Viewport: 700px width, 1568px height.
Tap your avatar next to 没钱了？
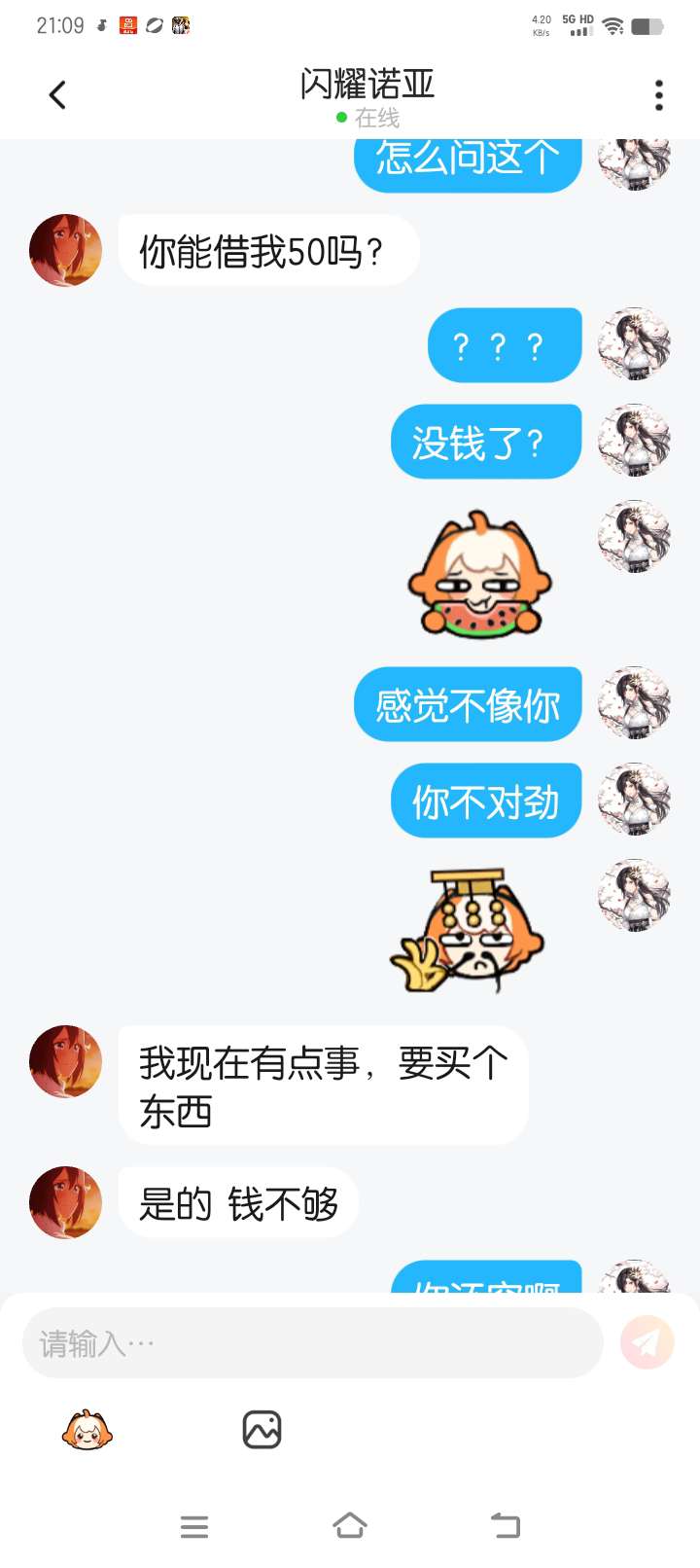634,441
